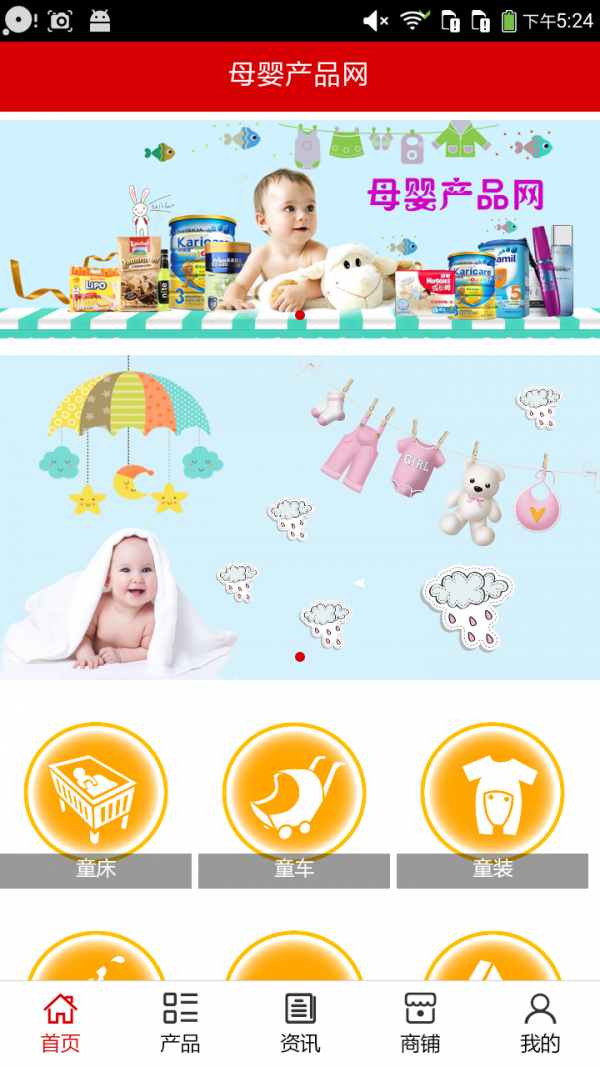Switch to the 商铺 tab
This screenshot has height=1067, width=600.
point(420,1023)
